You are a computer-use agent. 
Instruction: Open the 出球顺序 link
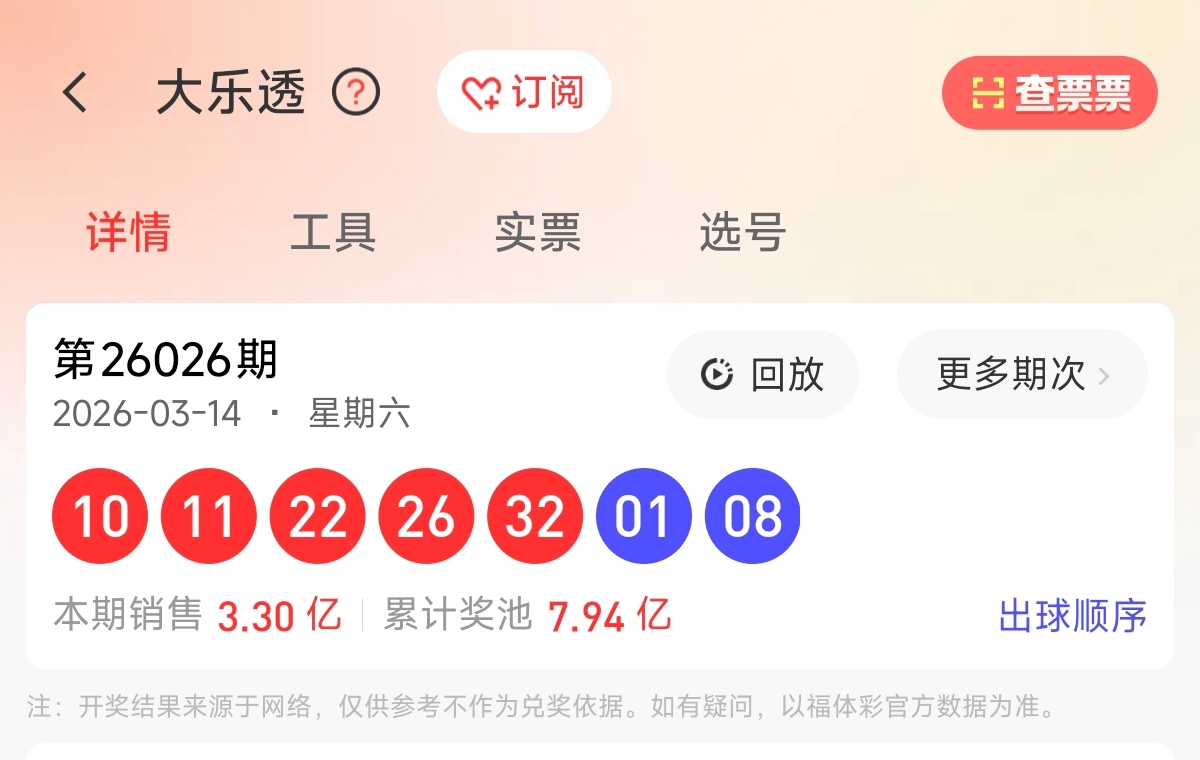click(1072, 616)
